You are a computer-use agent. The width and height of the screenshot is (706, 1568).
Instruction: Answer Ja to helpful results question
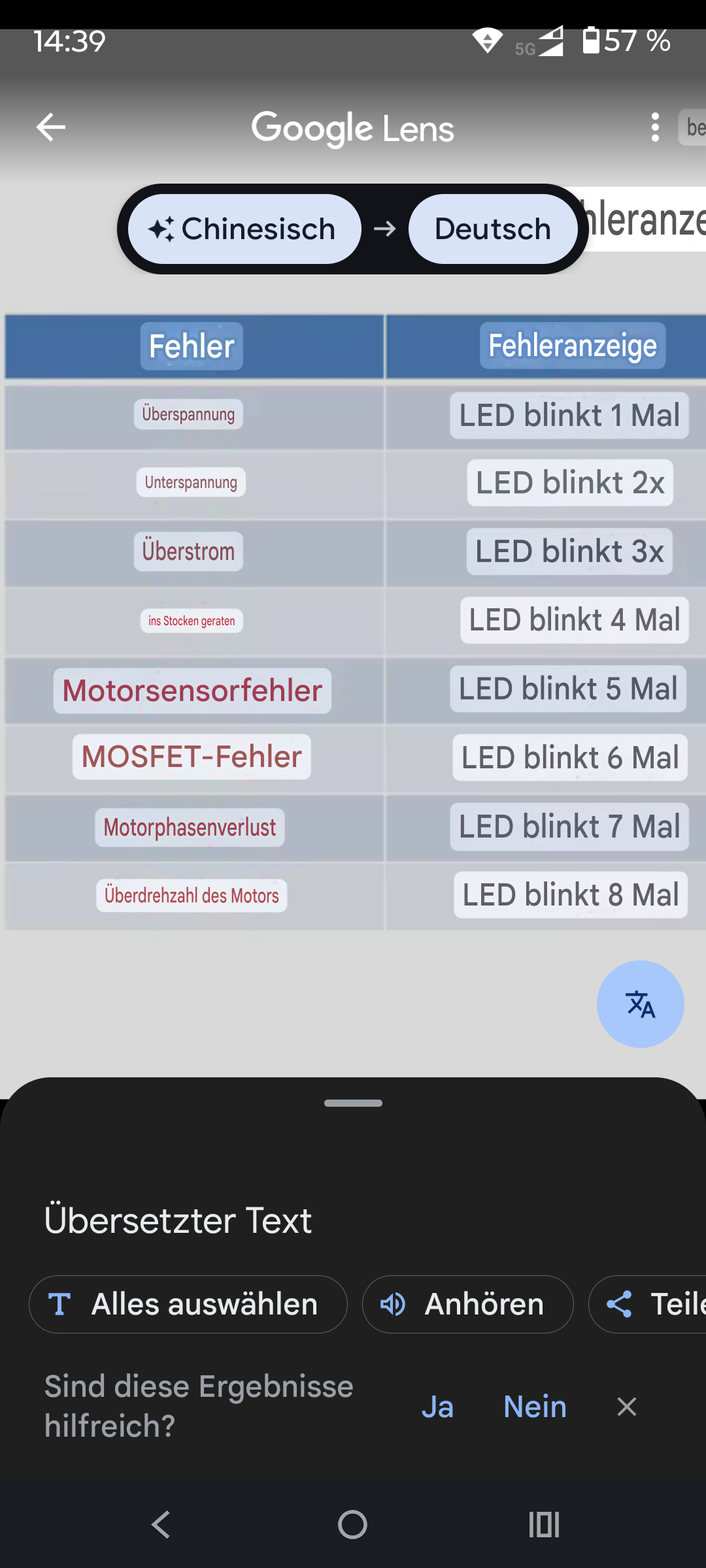(x=437, y=1407)
